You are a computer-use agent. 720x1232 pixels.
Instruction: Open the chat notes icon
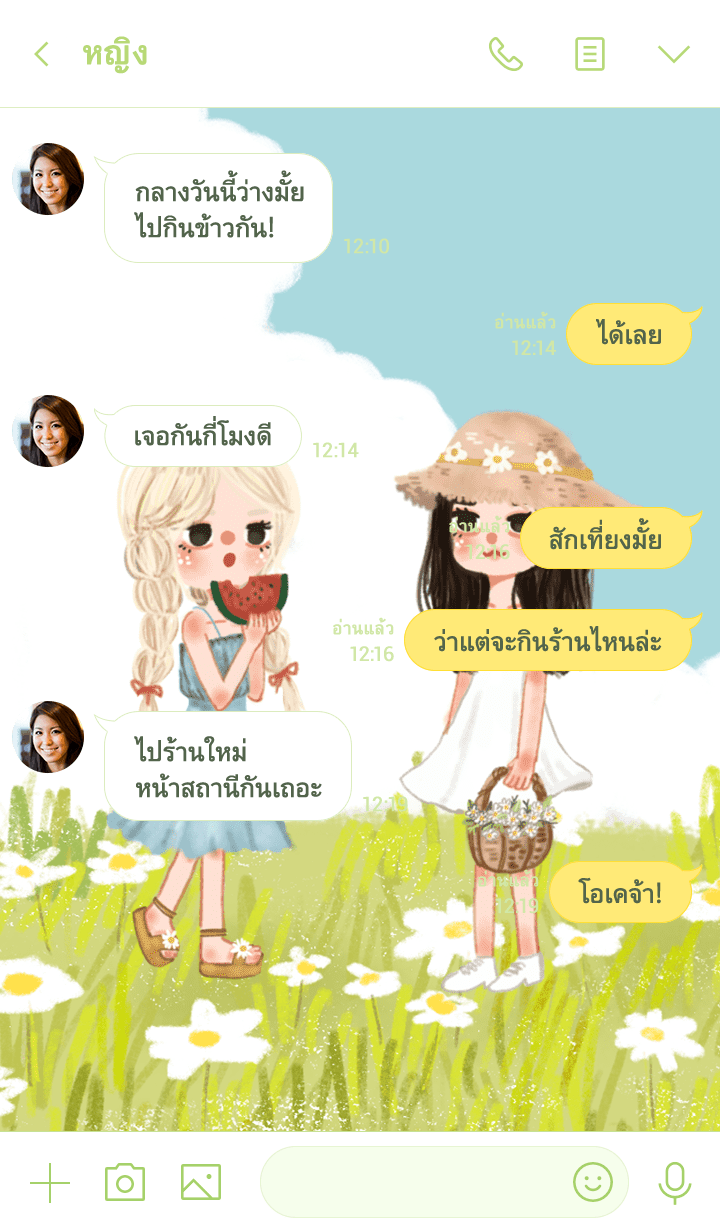tap(590, 54)
